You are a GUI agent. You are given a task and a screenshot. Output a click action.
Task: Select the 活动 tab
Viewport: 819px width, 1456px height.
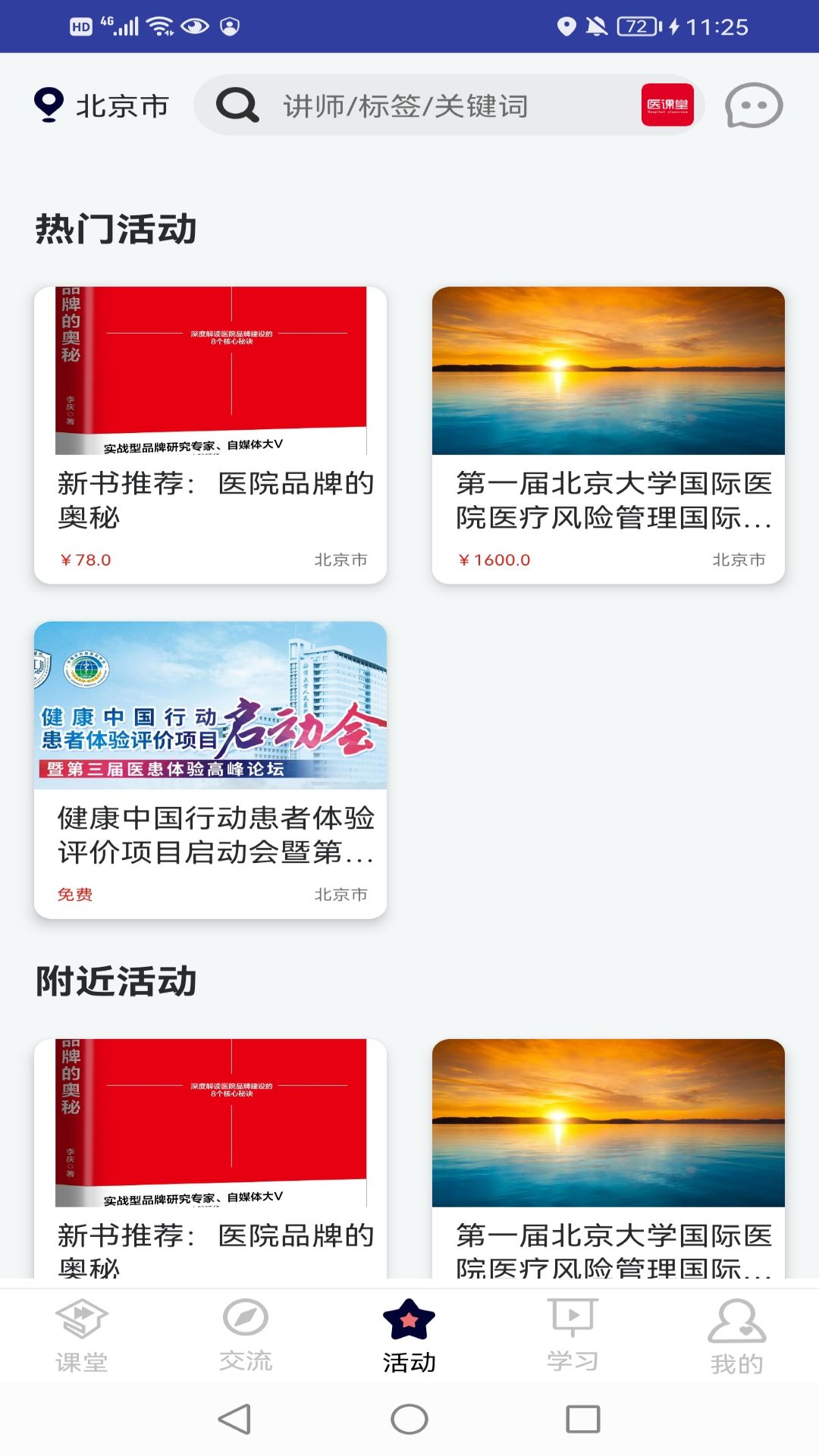409,1336
